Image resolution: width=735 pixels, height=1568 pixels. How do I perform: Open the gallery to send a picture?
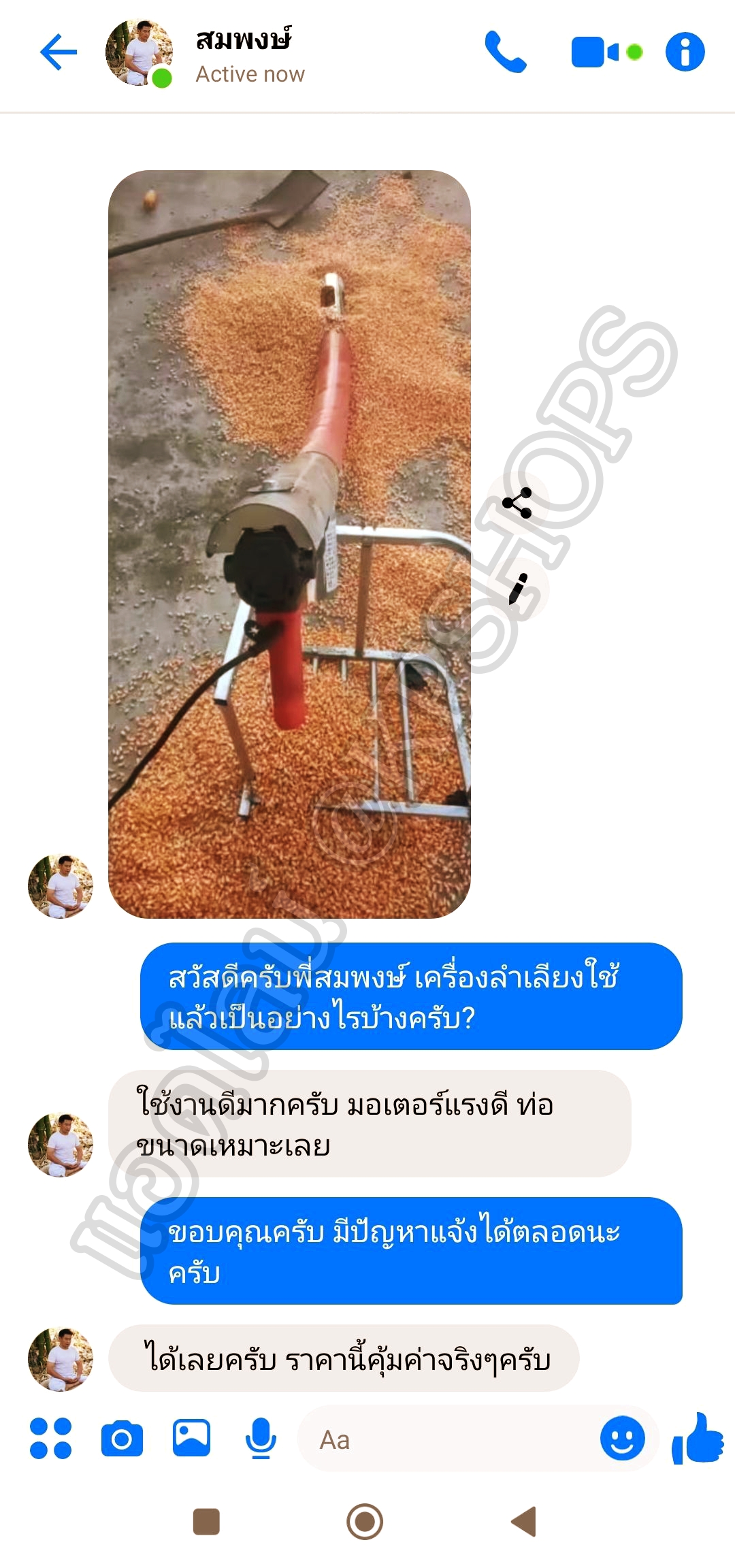(191, 1439)
